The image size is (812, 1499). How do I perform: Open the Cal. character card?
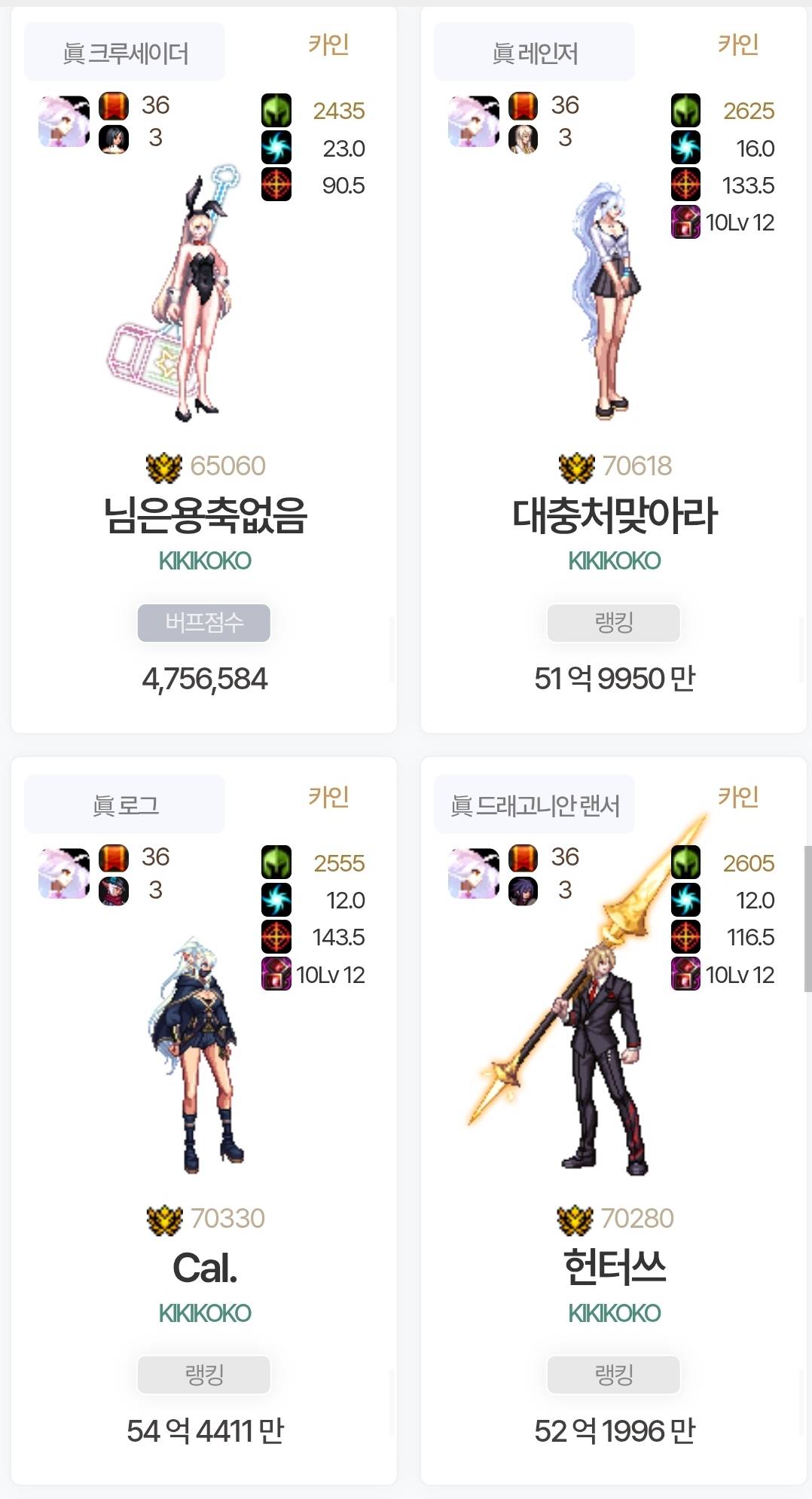[x=204, y=1268]
